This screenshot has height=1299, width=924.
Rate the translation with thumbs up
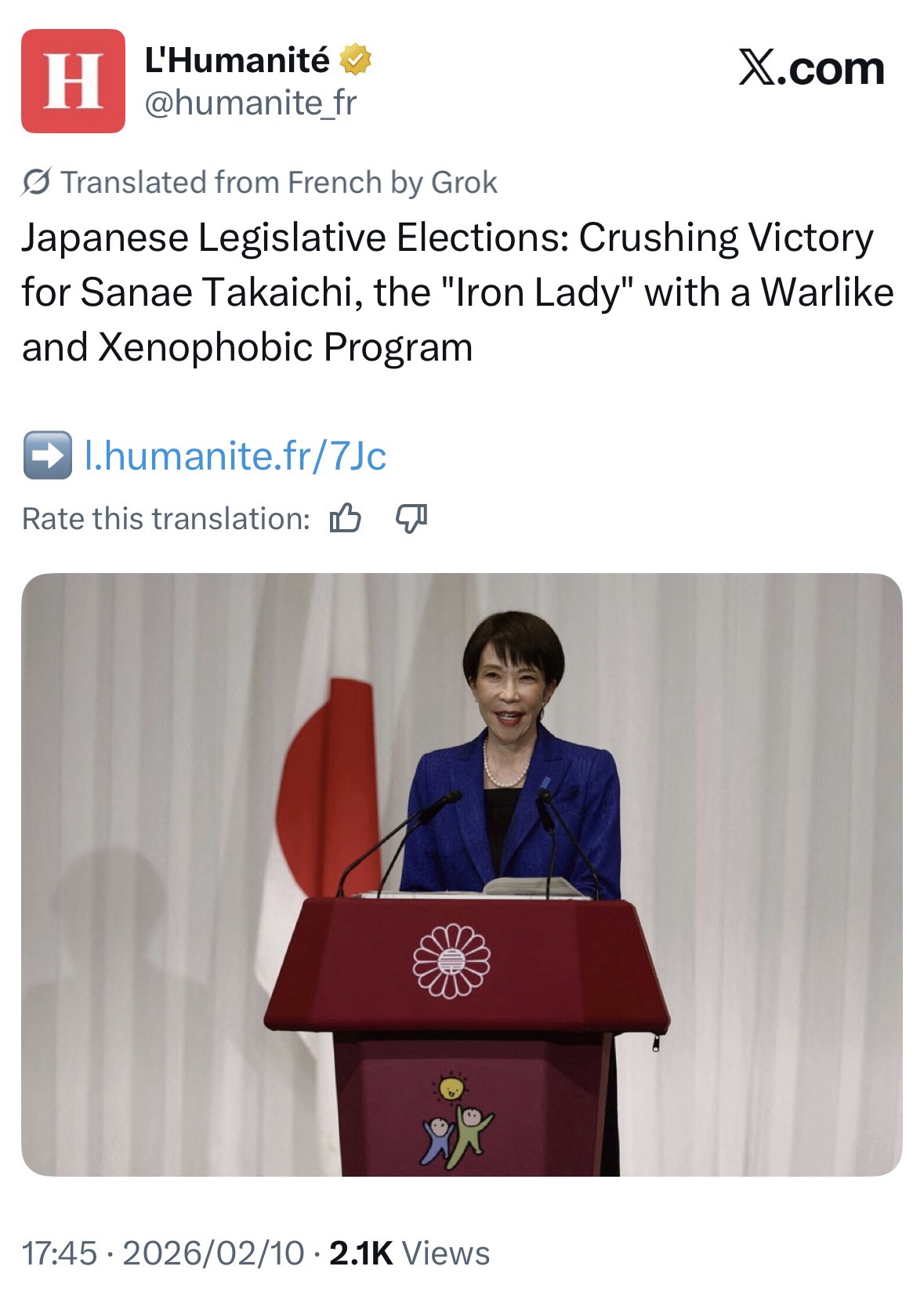(x=346, y=518)
